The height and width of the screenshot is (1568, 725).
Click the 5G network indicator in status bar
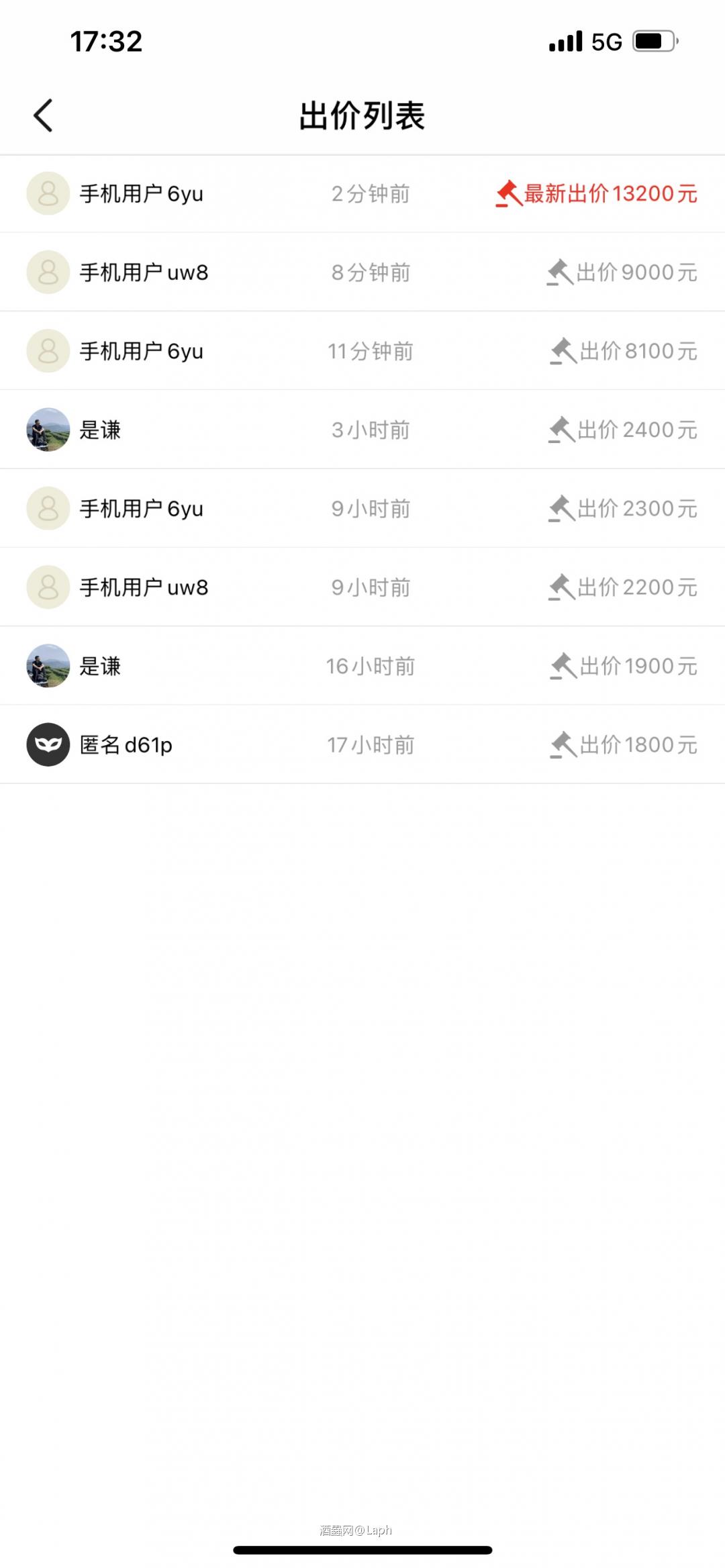click(606, 42)
